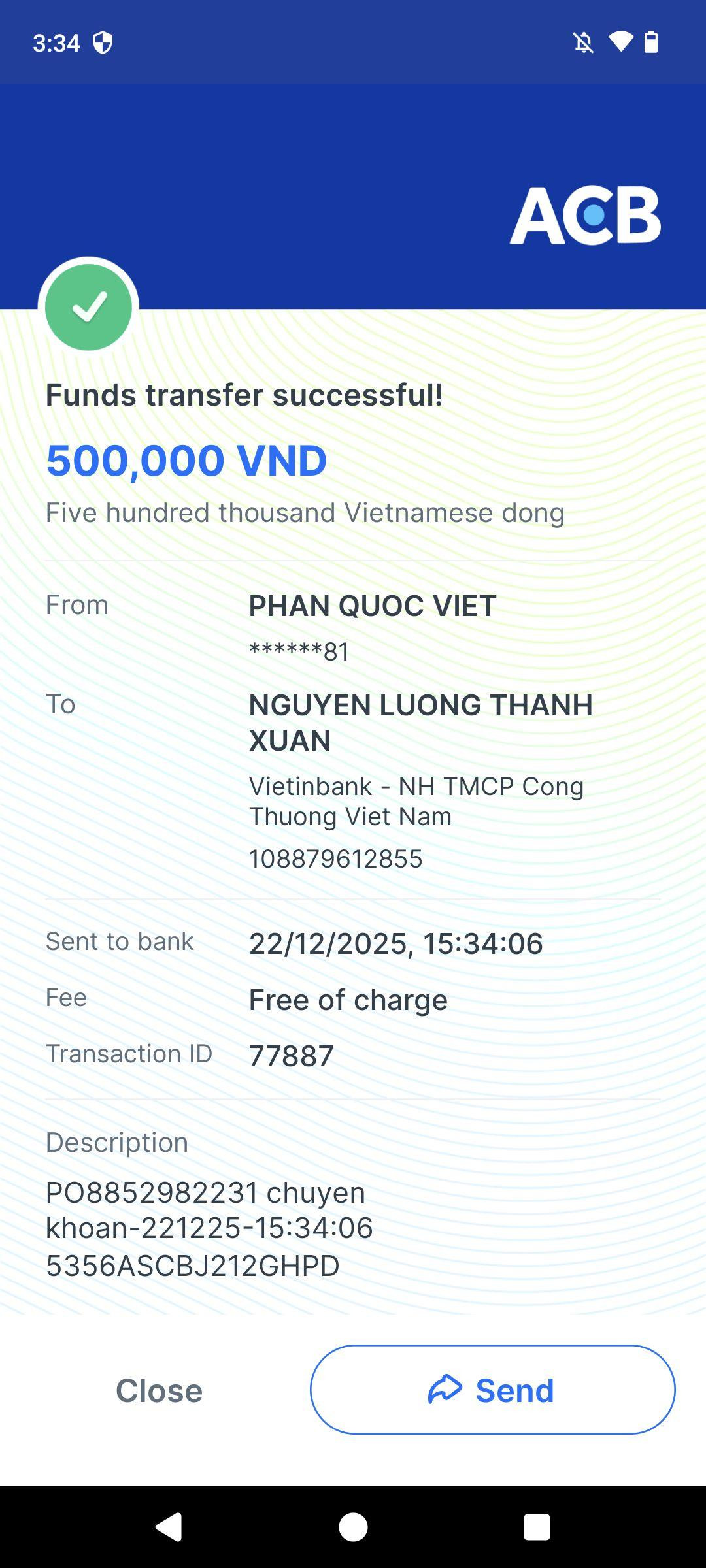This screenshot has width=706, height=1568.
Task: Open recent apps
Action: point(537,1527)
